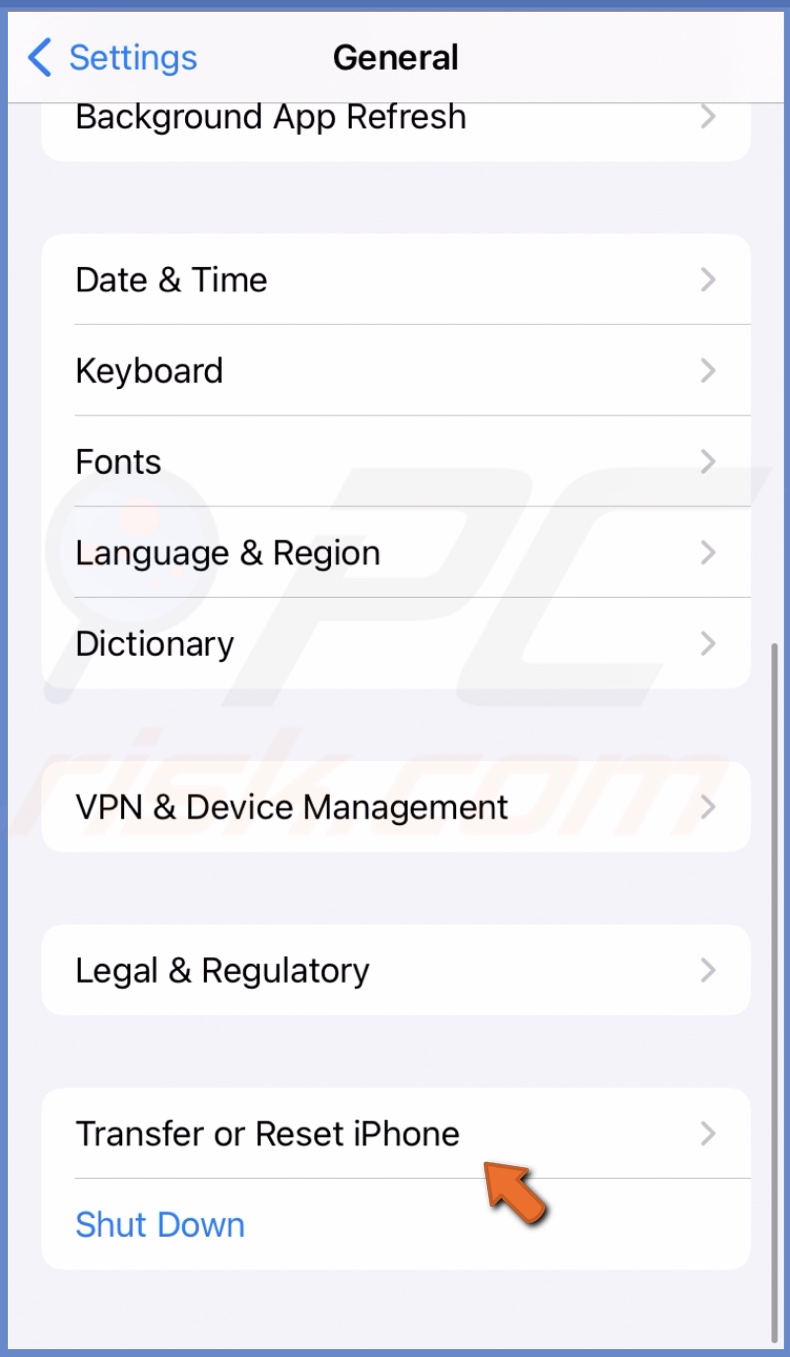Select Language & Region
This screenshot has width=790, height=1357.
[227, 553]
